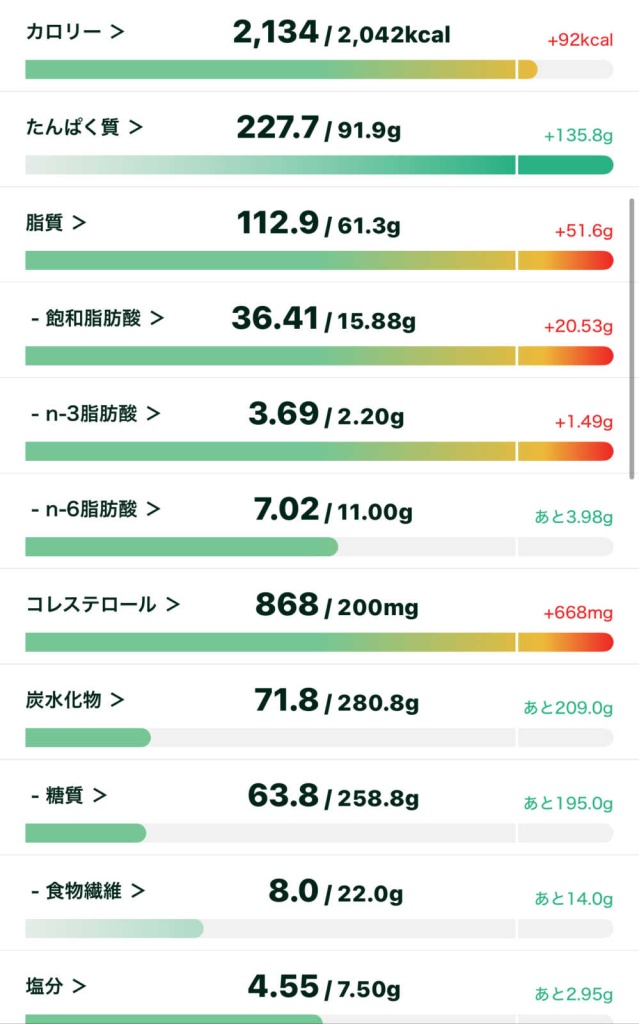Open the 塩分 details

pyautogui.click(x=56, y=987)
